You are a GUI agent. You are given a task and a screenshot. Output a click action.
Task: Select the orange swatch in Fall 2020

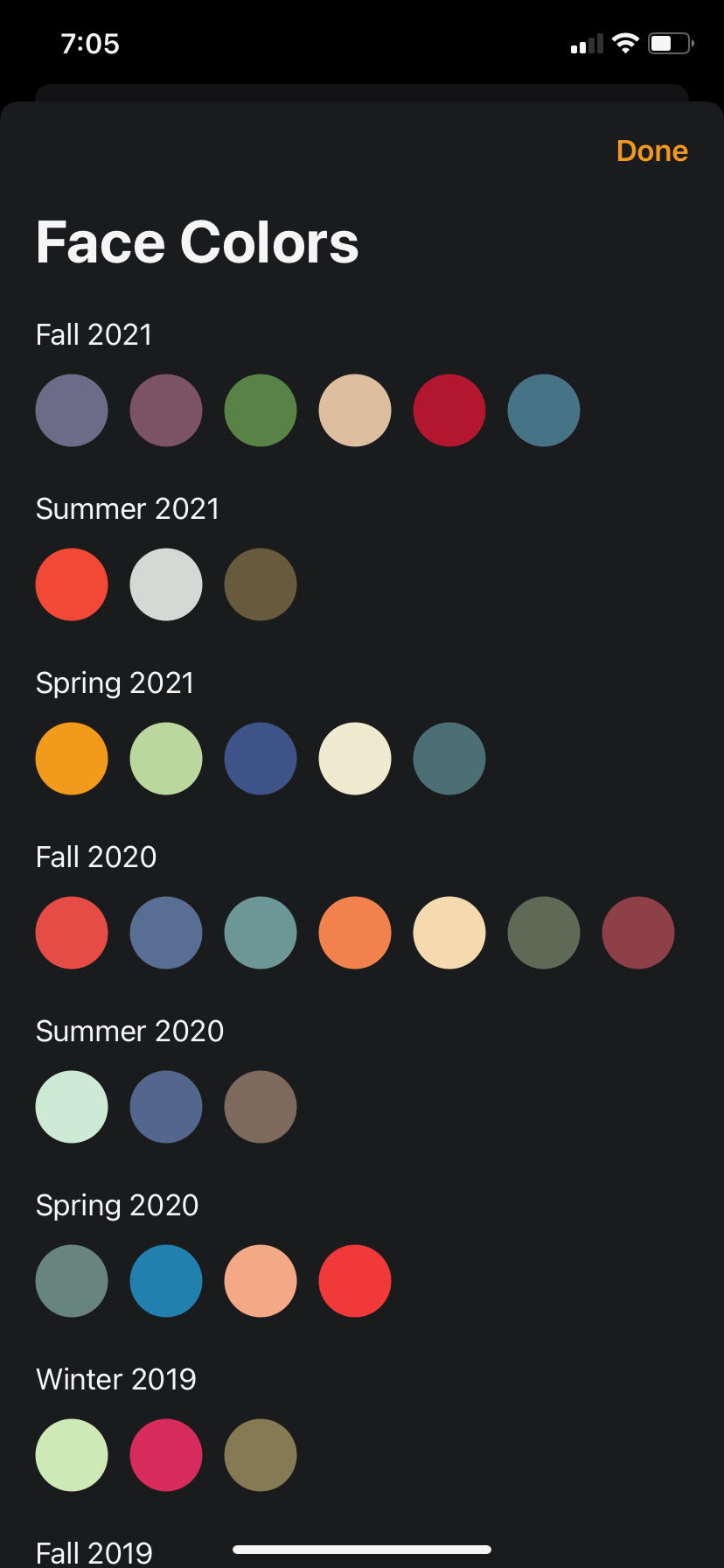(x=355, y=933)
